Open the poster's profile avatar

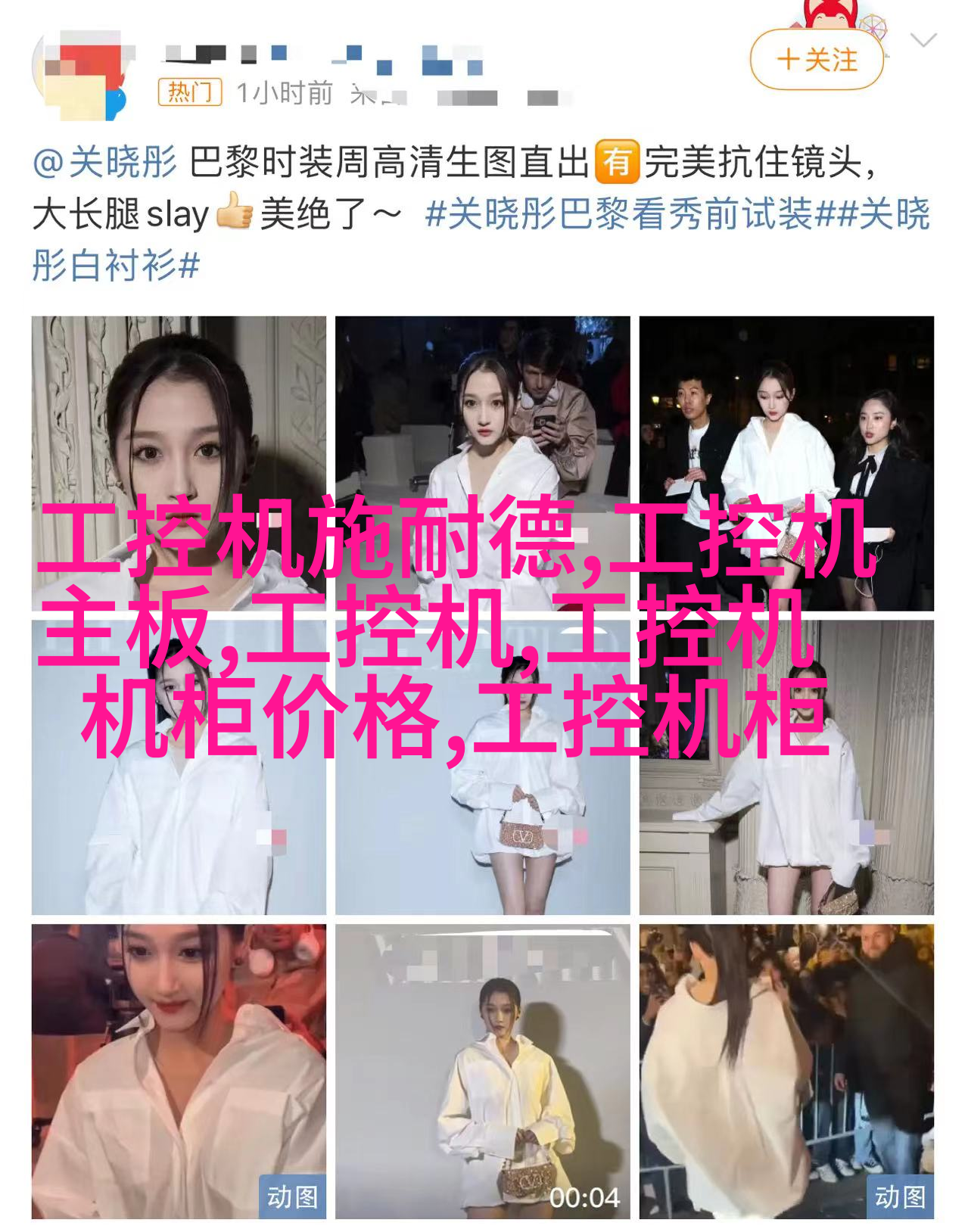point(80,76)
